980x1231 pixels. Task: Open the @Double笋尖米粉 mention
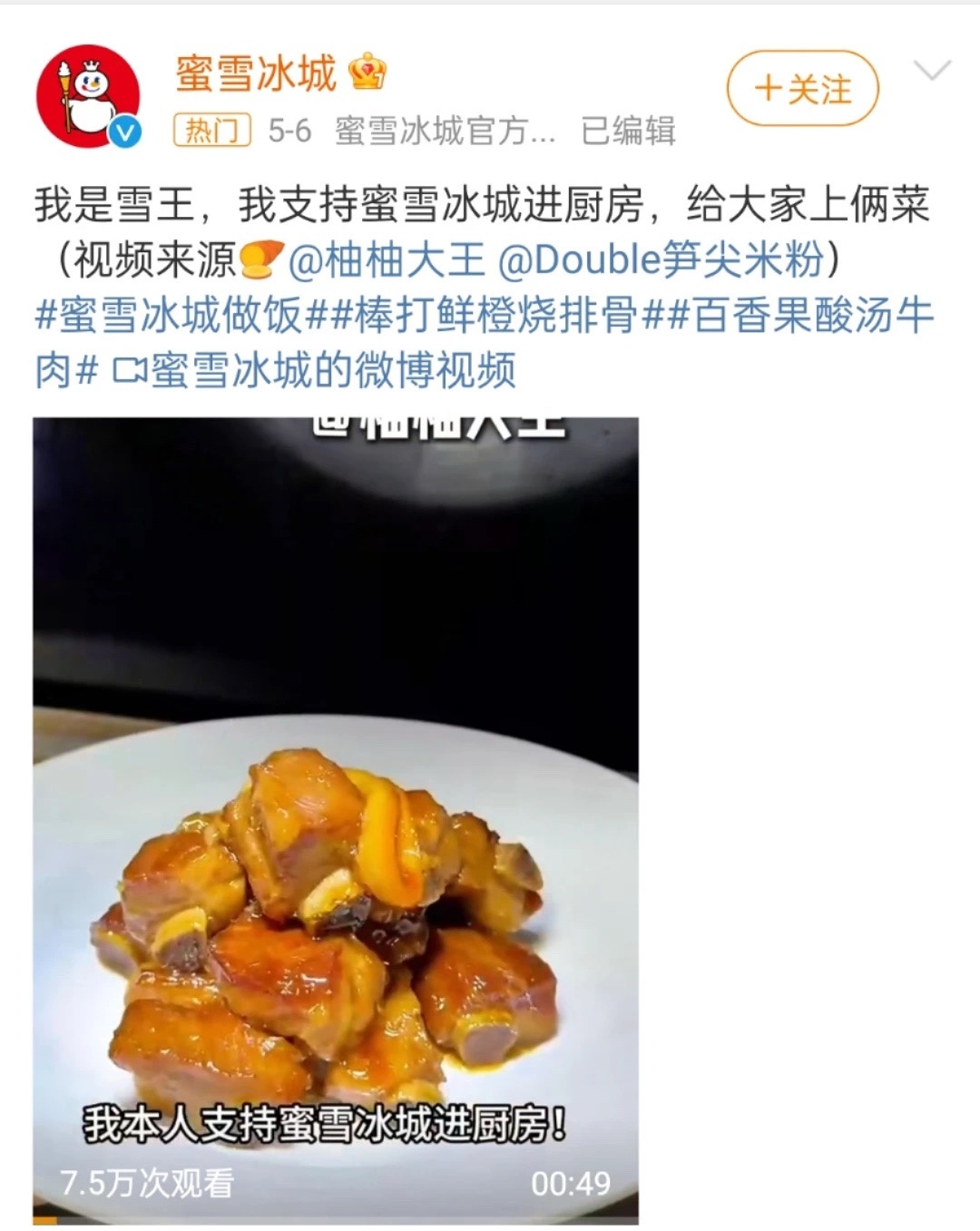point(661,261)
